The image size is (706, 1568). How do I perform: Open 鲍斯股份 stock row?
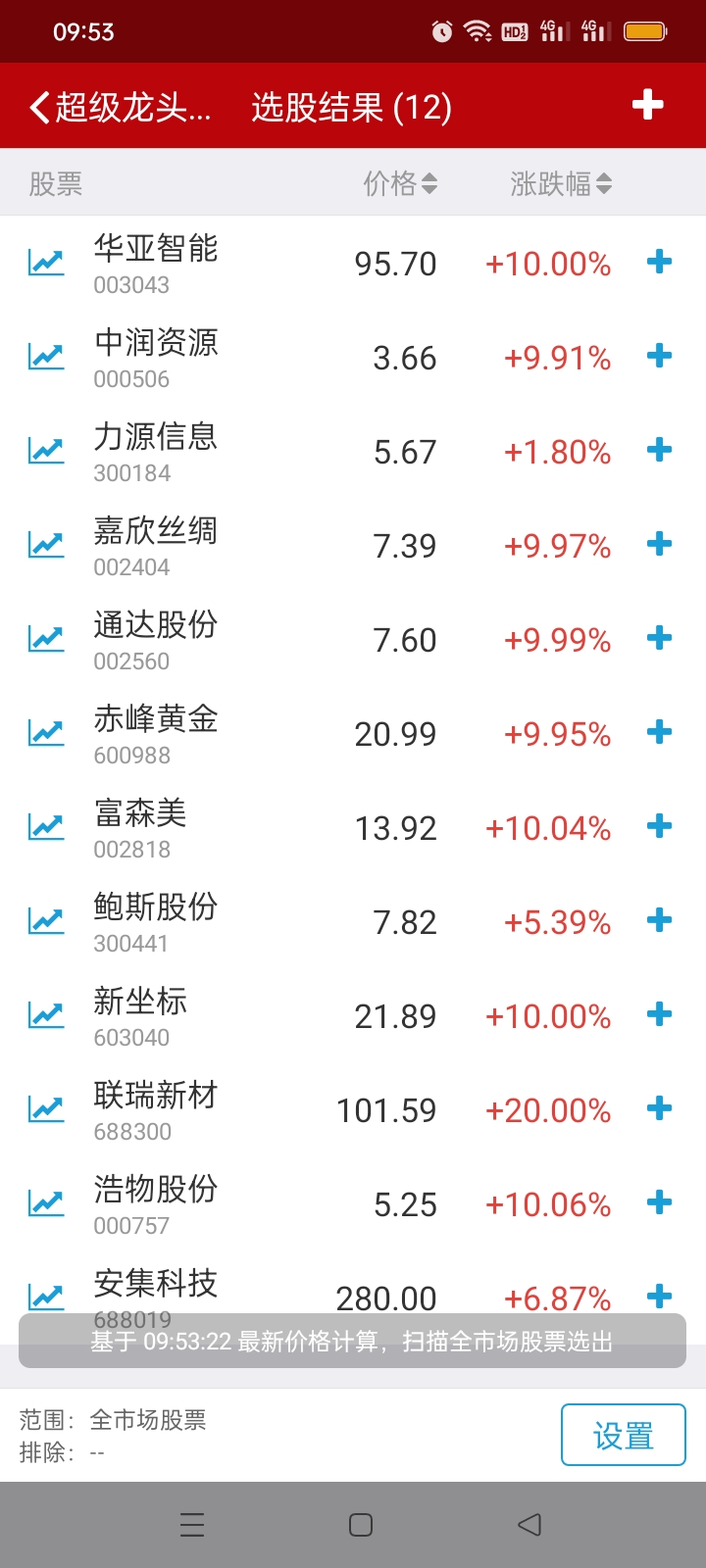coord(353,921)
